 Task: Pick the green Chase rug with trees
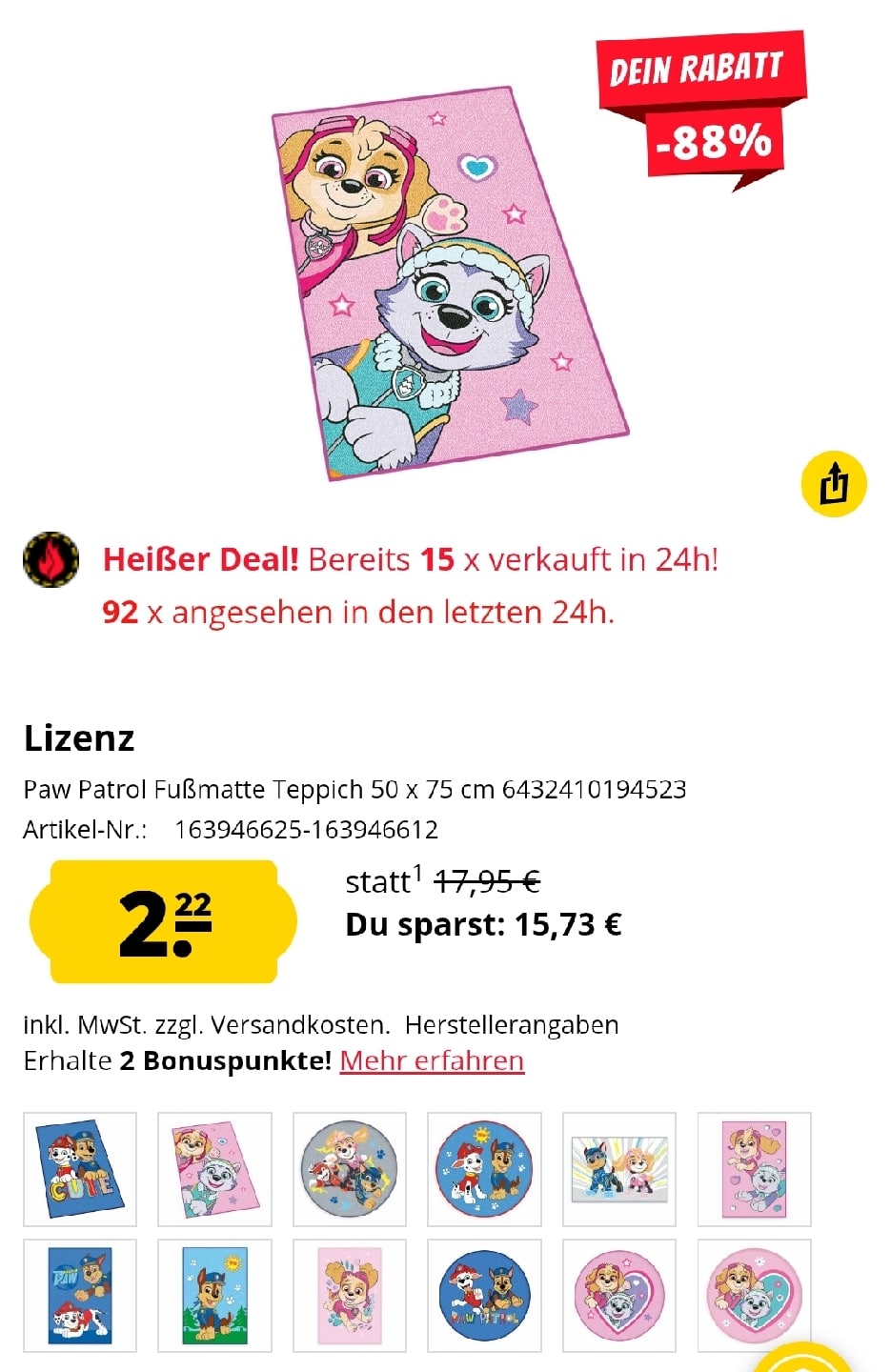(214, 1296)
